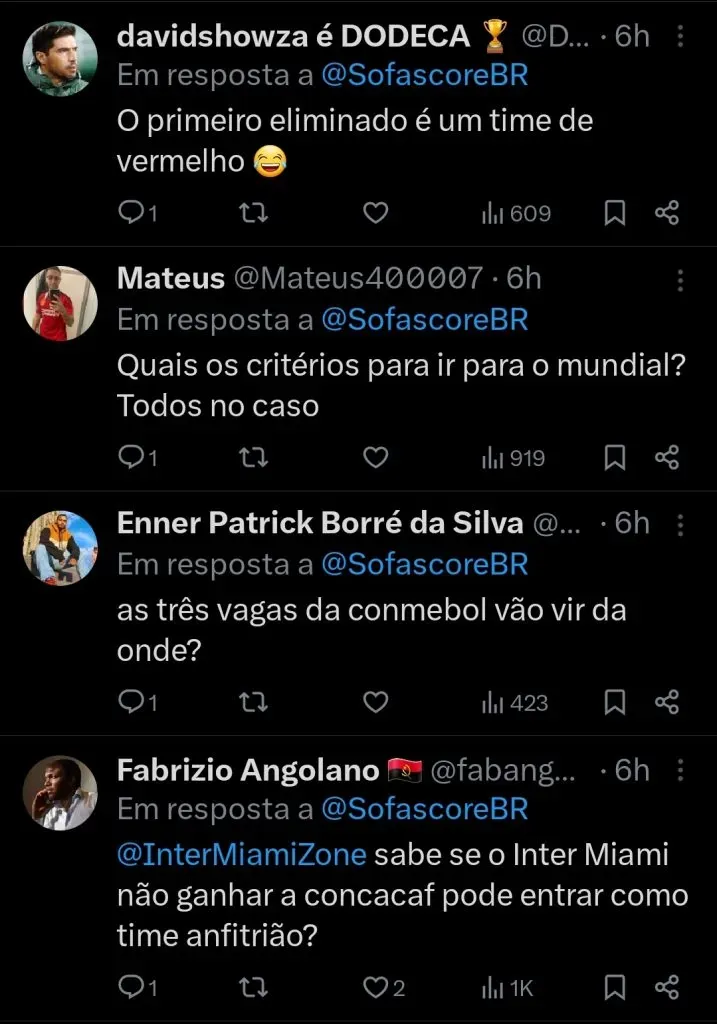Like Fabrizio Angolano's reply
Viewport: 717px width, 1024px height.
[x=375, y=988]
